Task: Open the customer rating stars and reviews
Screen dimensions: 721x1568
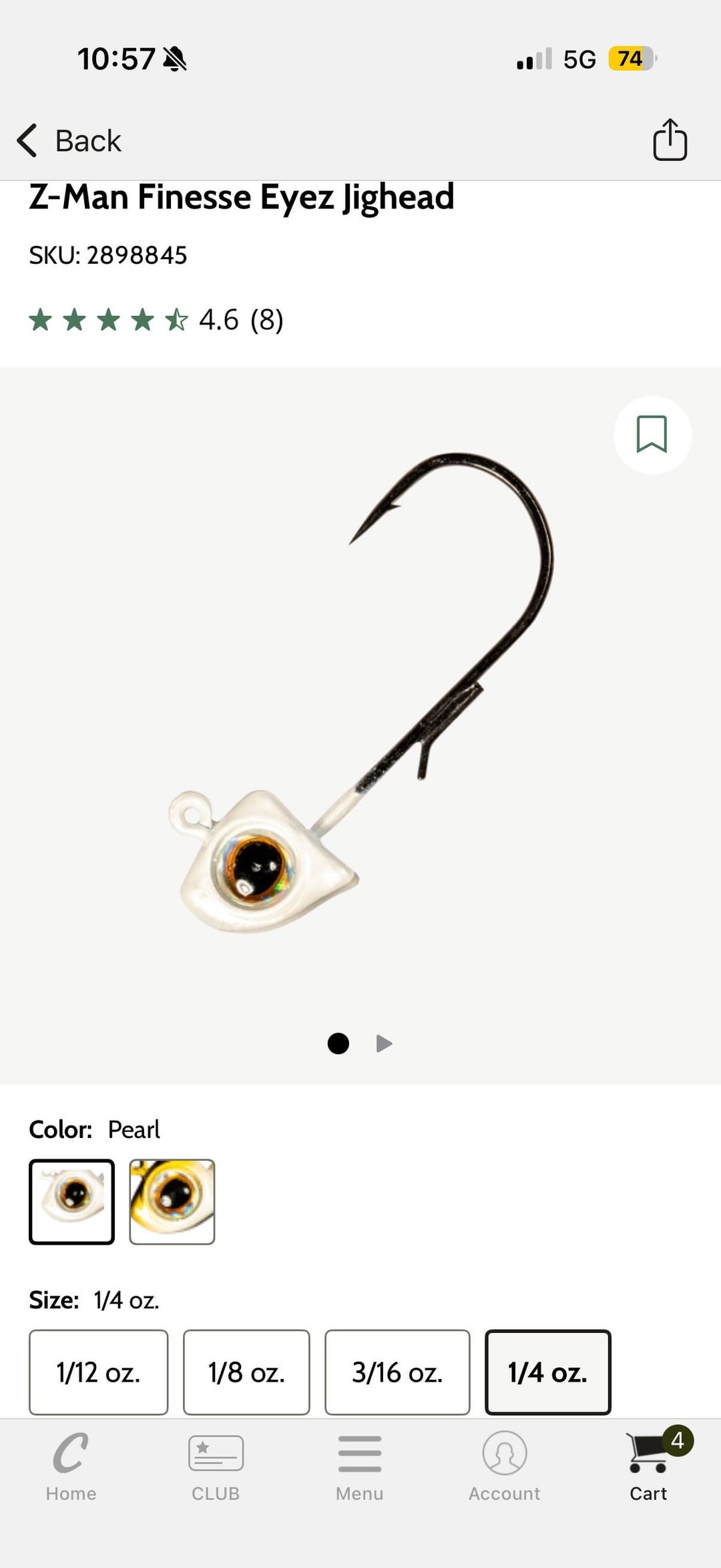Action: tap(156, 320)
